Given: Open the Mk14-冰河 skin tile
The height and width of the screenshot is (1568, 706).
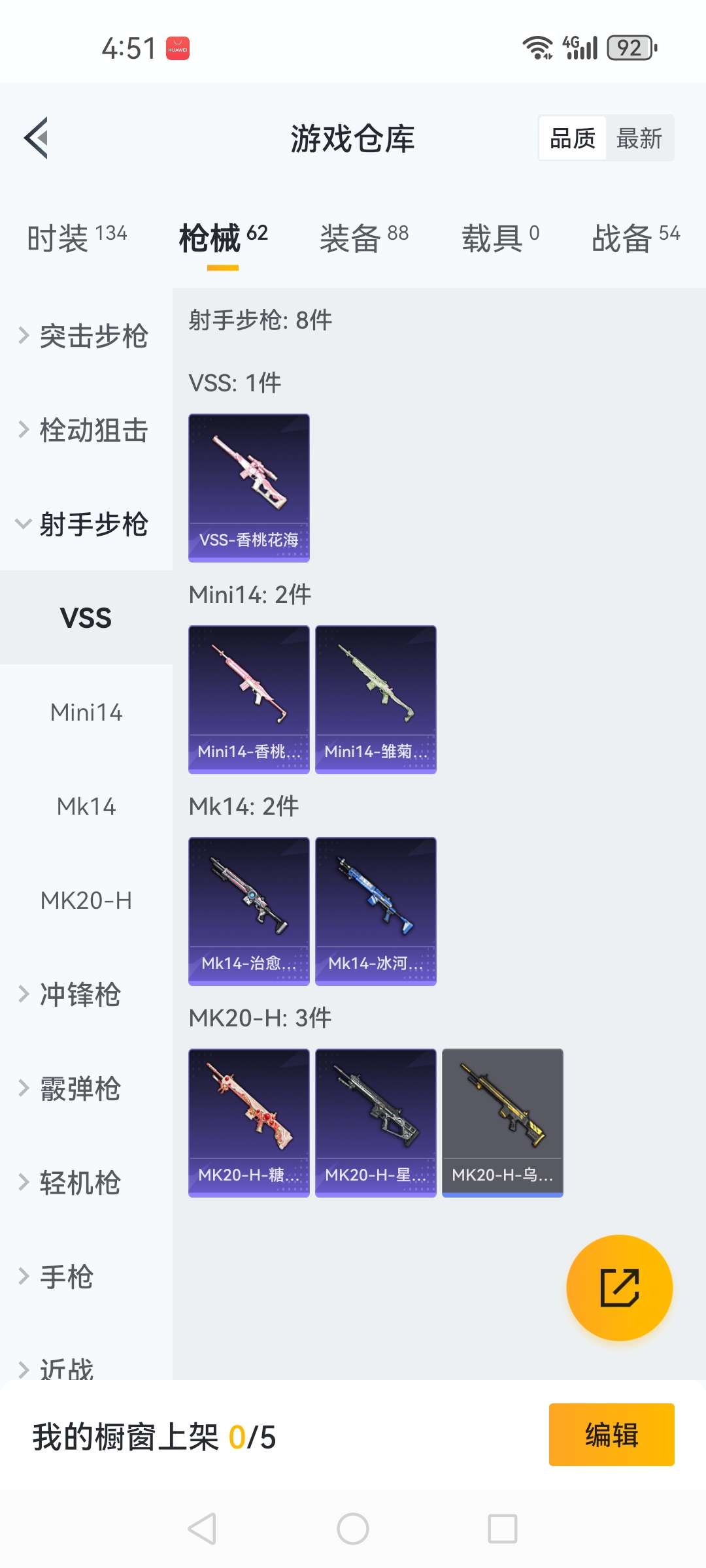Looking at the screenshot, I should (x=376, y=911).
